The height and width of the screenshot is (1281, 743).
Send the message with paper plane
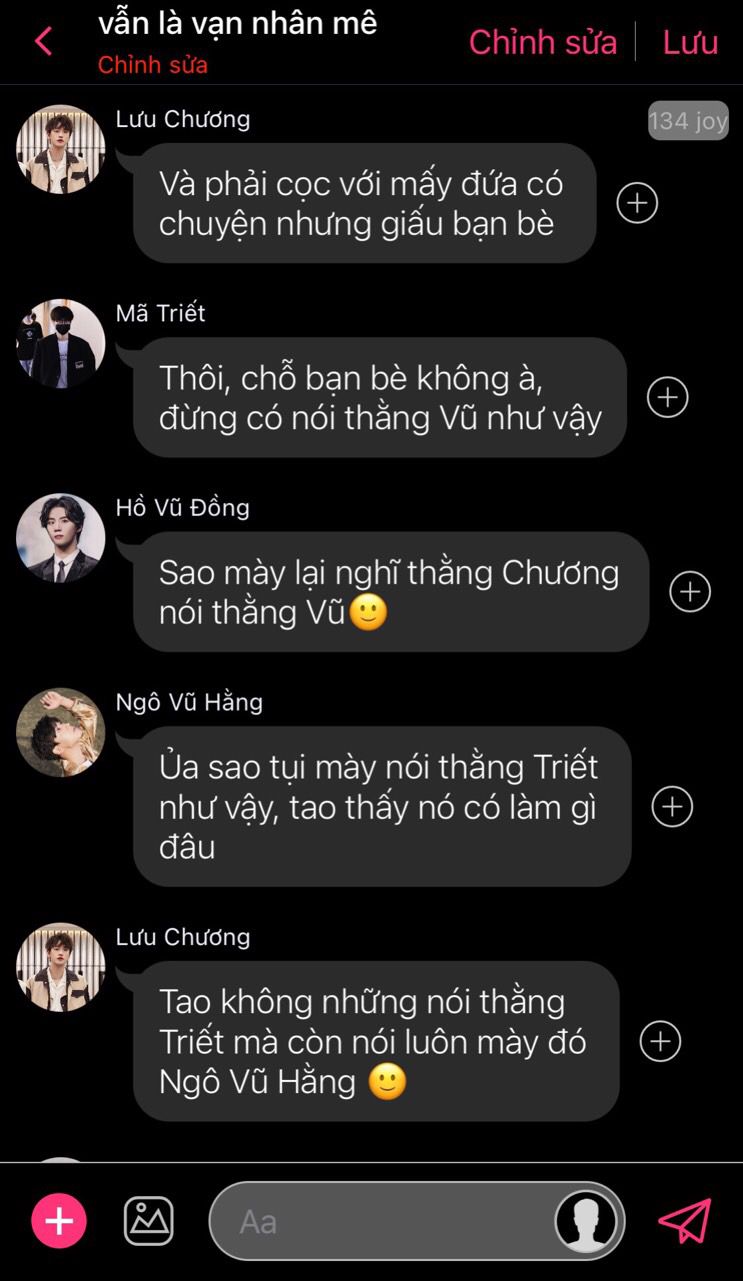point(685,1221)
